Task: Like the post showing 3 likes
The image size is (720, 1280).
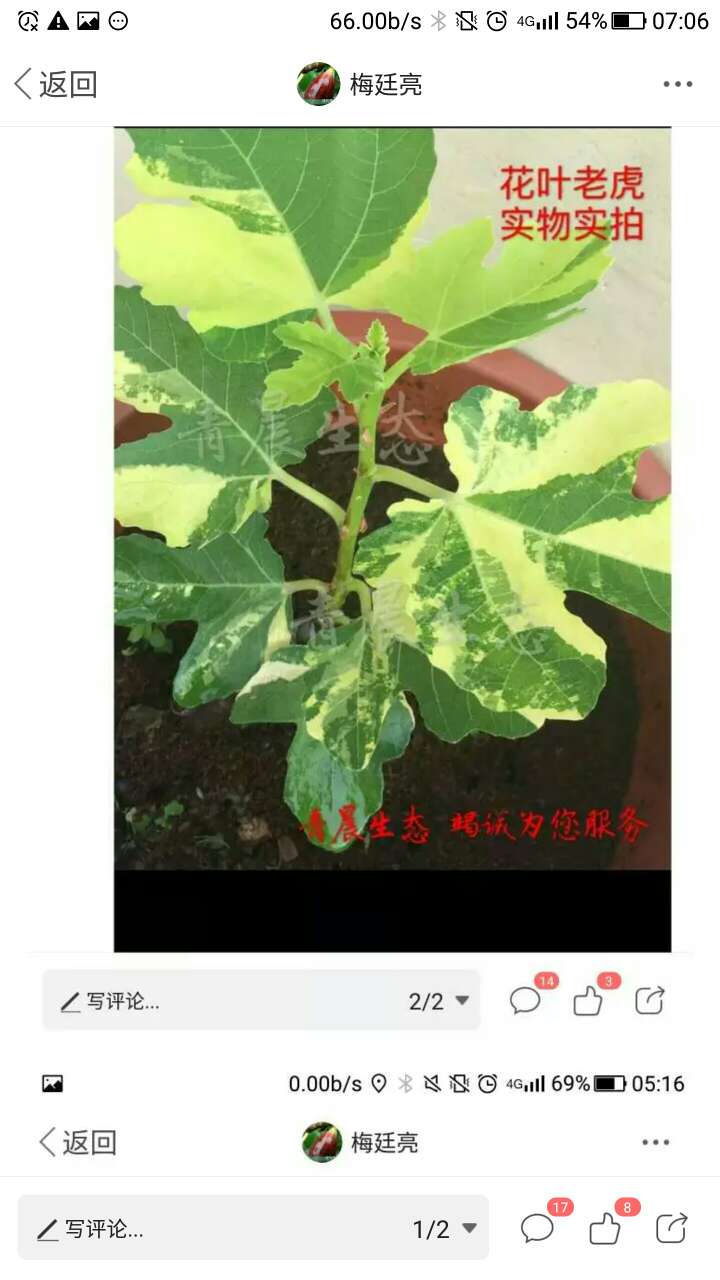Action: (x=588, y=1000)
